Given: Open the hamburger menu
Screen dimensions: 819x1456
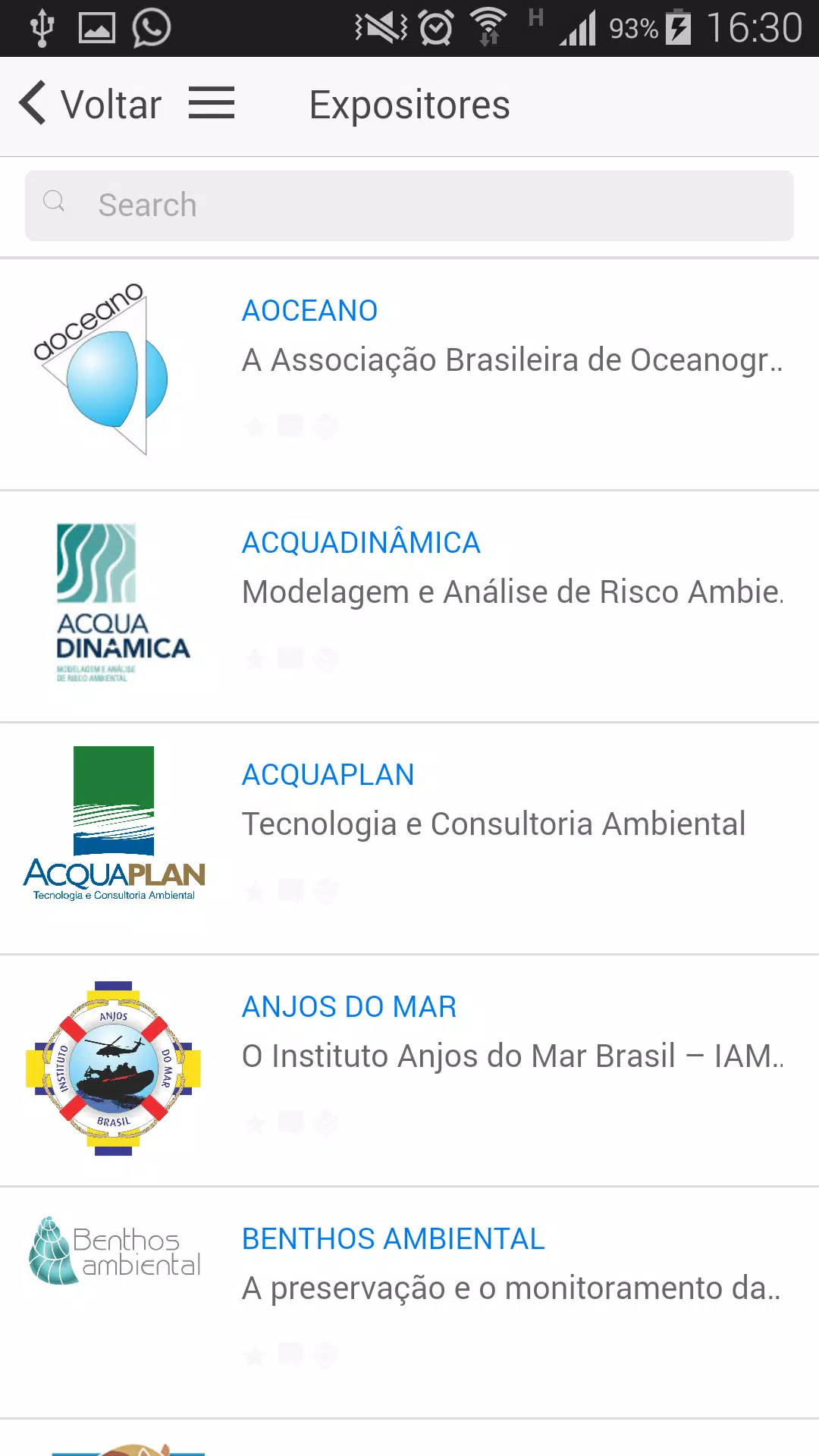Looking at the screenshot, I should tap(212, 103).
